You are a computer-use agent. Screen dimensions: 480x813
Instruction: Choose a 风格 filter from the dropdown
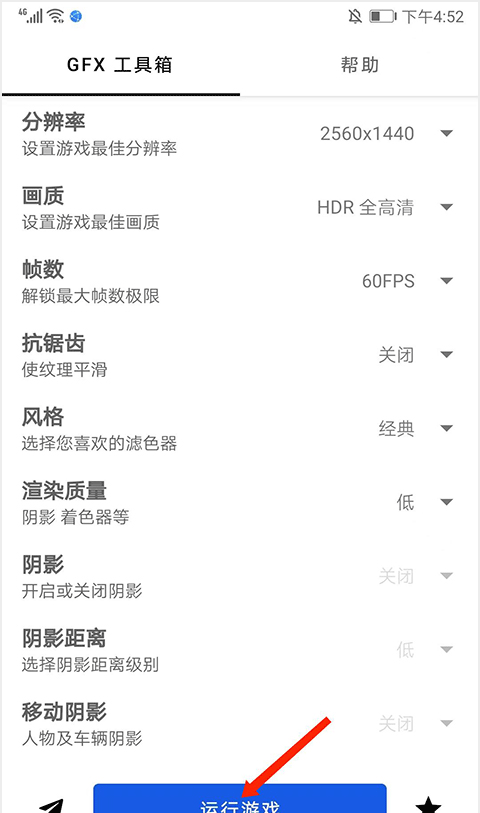pyautogui.click(x=415, y=429)
